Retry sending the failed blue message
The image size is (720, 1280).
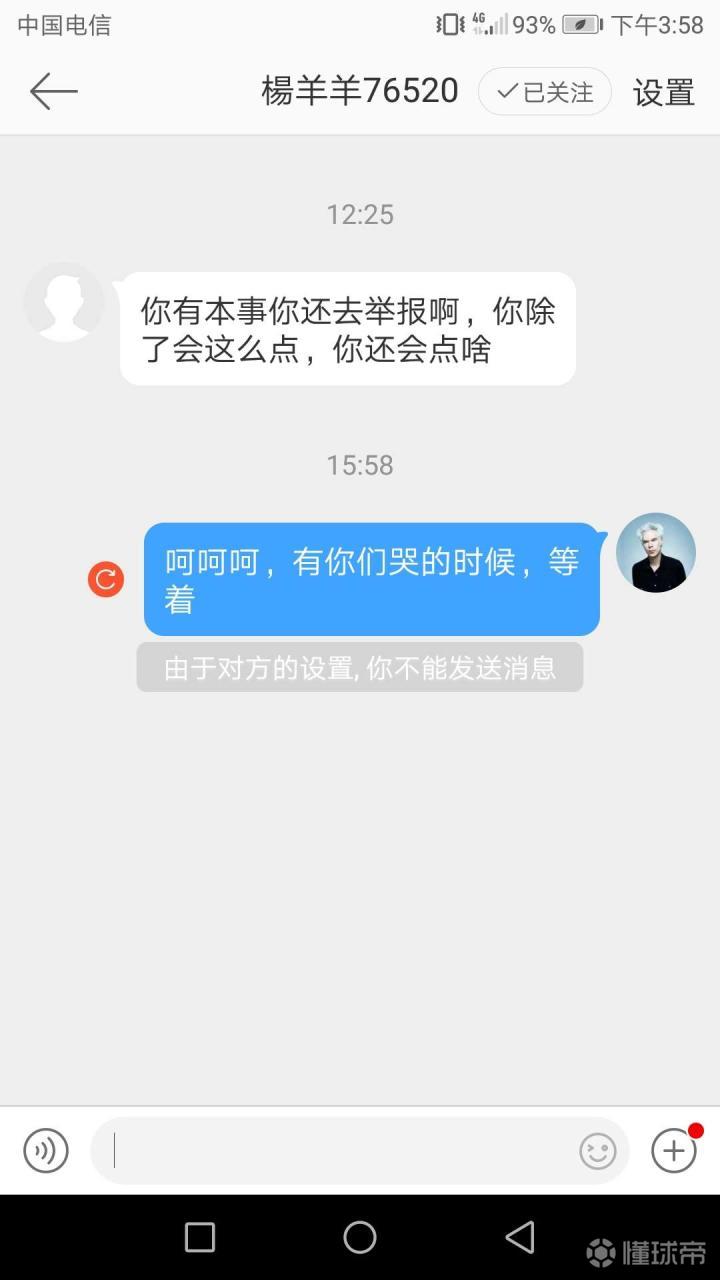tap(106, 579)
